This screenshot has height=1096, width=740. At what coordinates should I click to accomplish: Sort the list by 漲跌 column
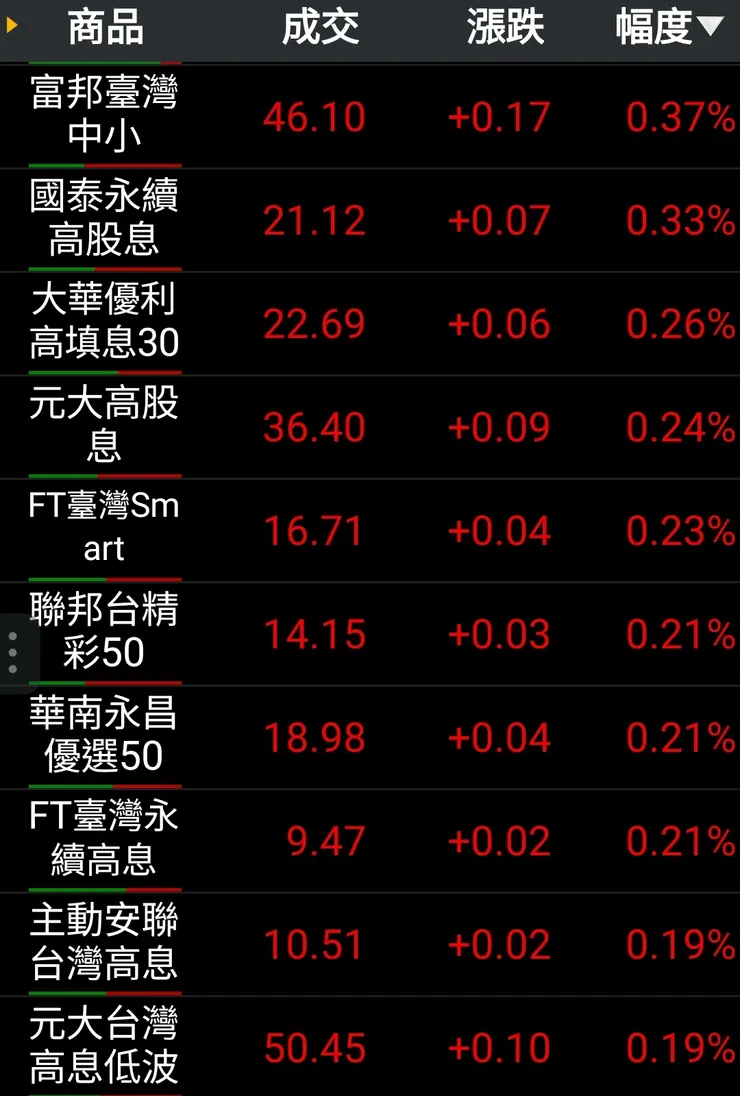(505, 28)
